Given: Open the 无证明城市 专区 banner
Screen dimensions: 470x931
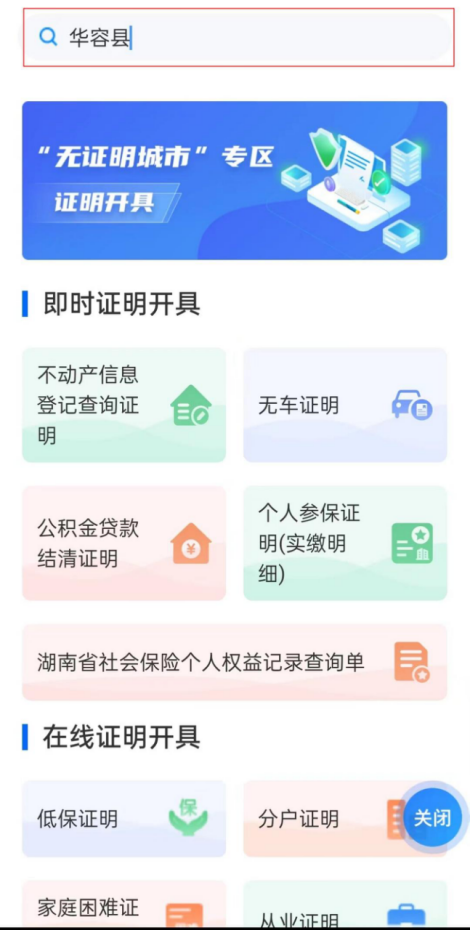Looking at the screenshot, I should click(x=234, y=180).
